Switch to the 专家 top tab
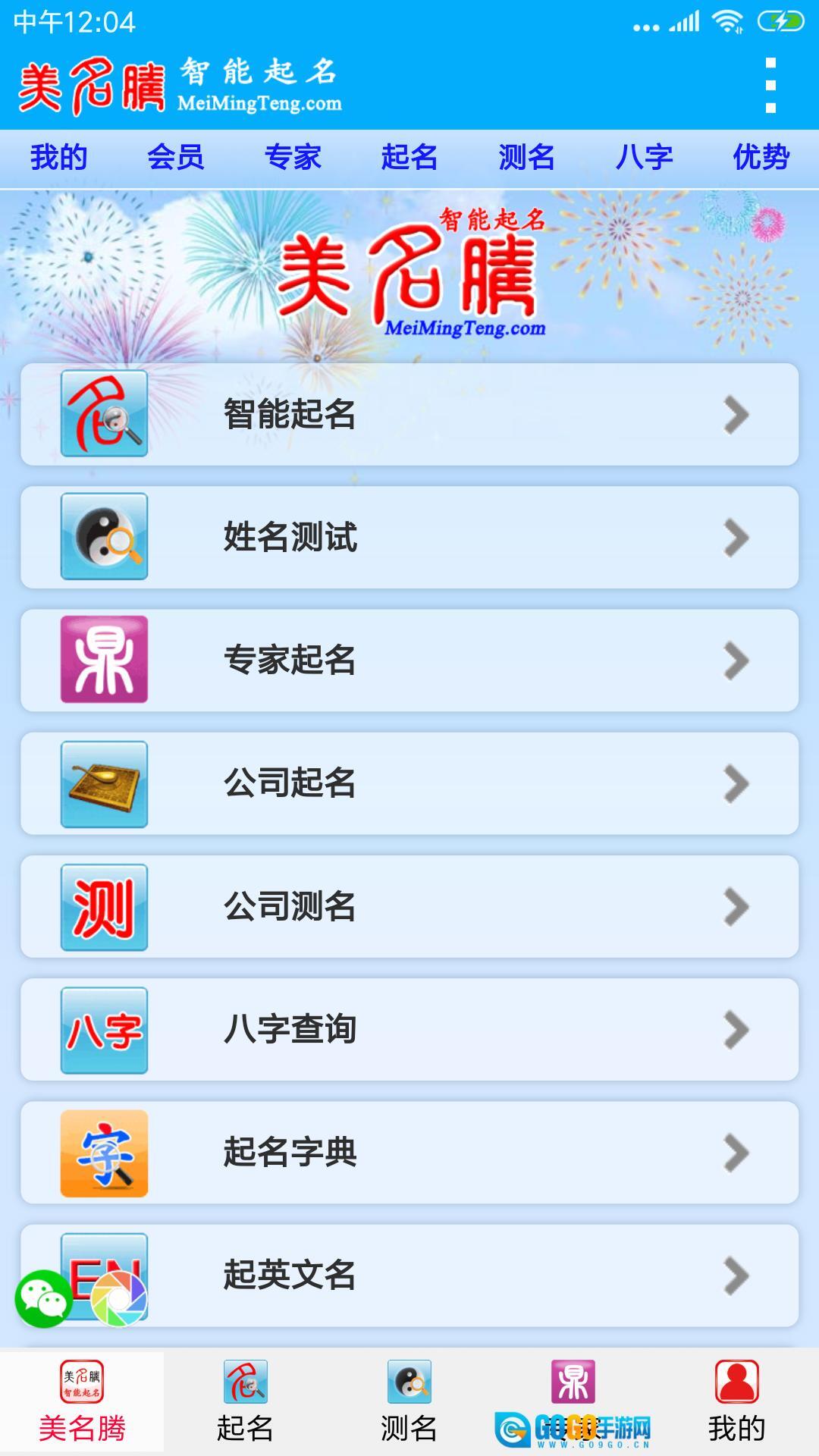Screen dimensions: 819x1456 click(293, 158)
